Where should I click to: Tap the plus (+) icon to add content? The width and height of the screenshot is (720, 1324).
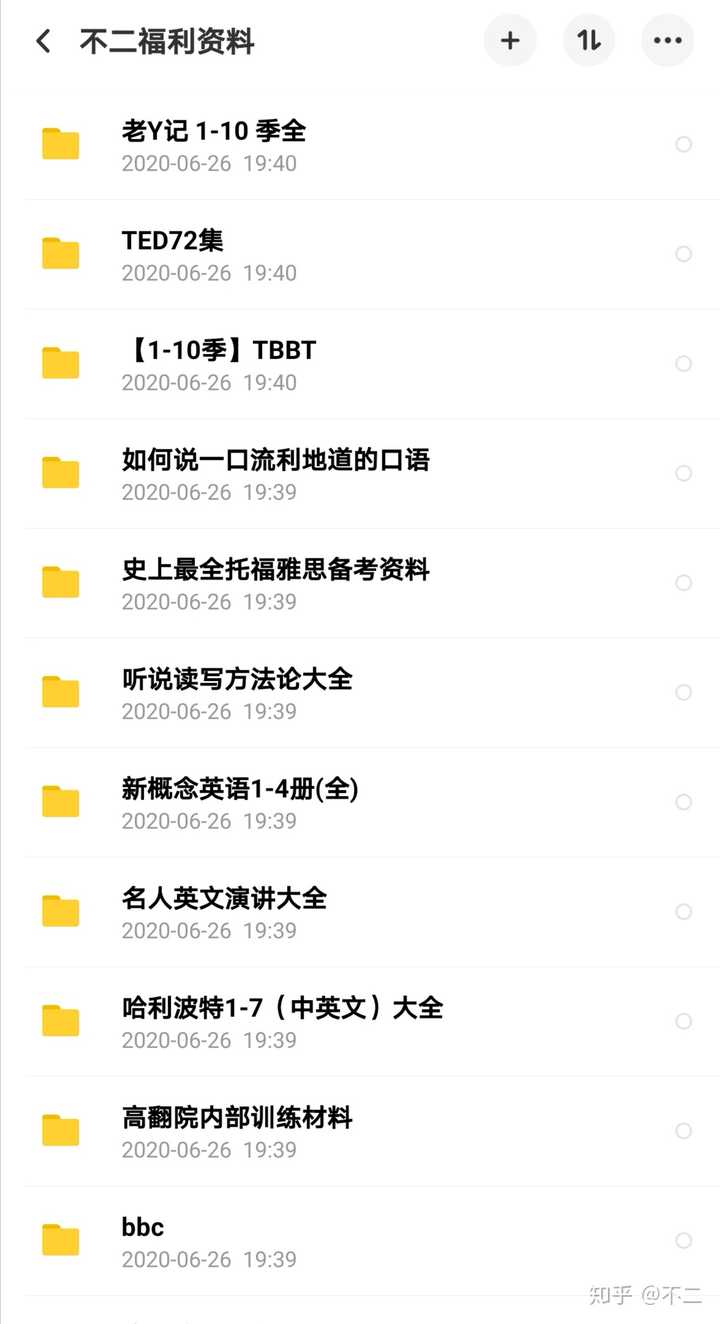point(510,41)
